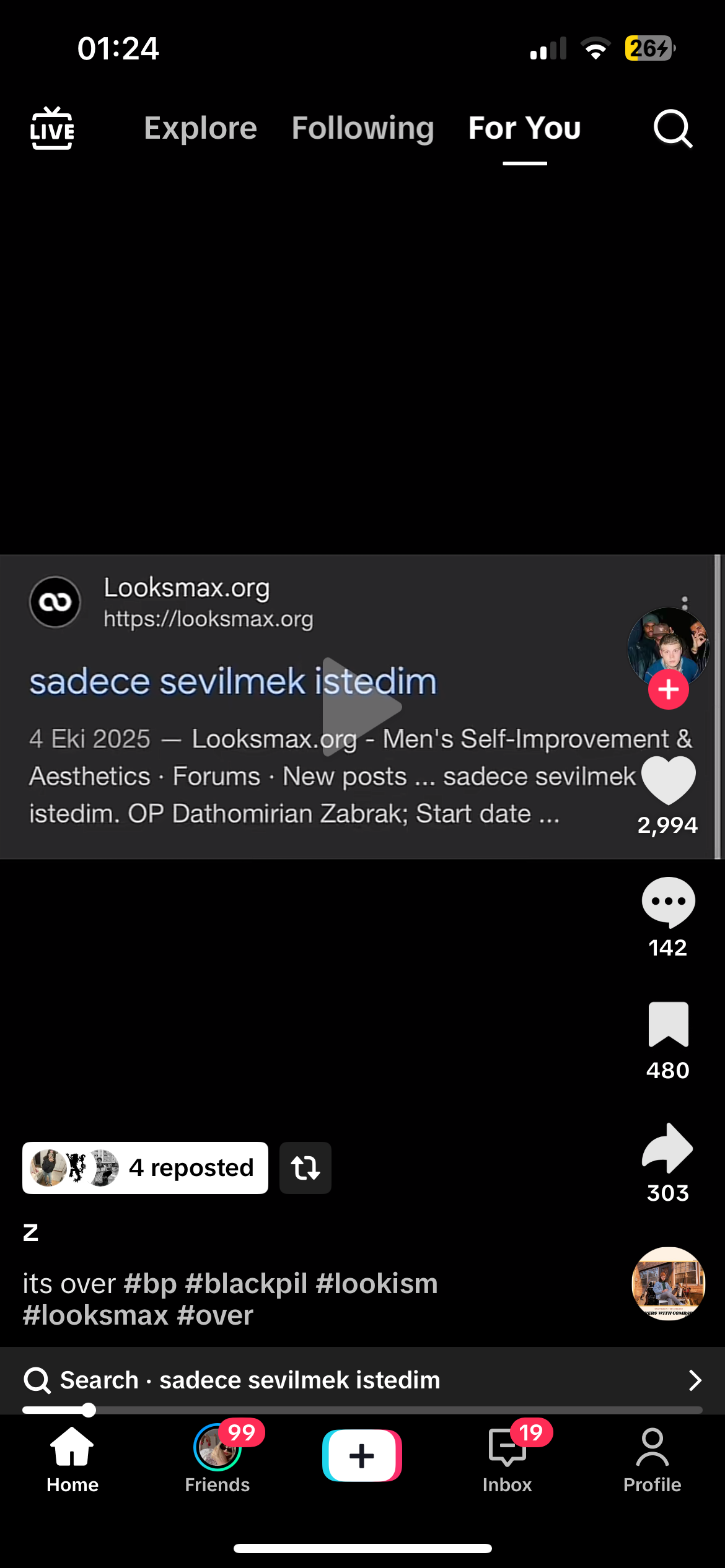725x1568 pixels.
Task: Select the For You tab
Action: click(x=524, y=128)
